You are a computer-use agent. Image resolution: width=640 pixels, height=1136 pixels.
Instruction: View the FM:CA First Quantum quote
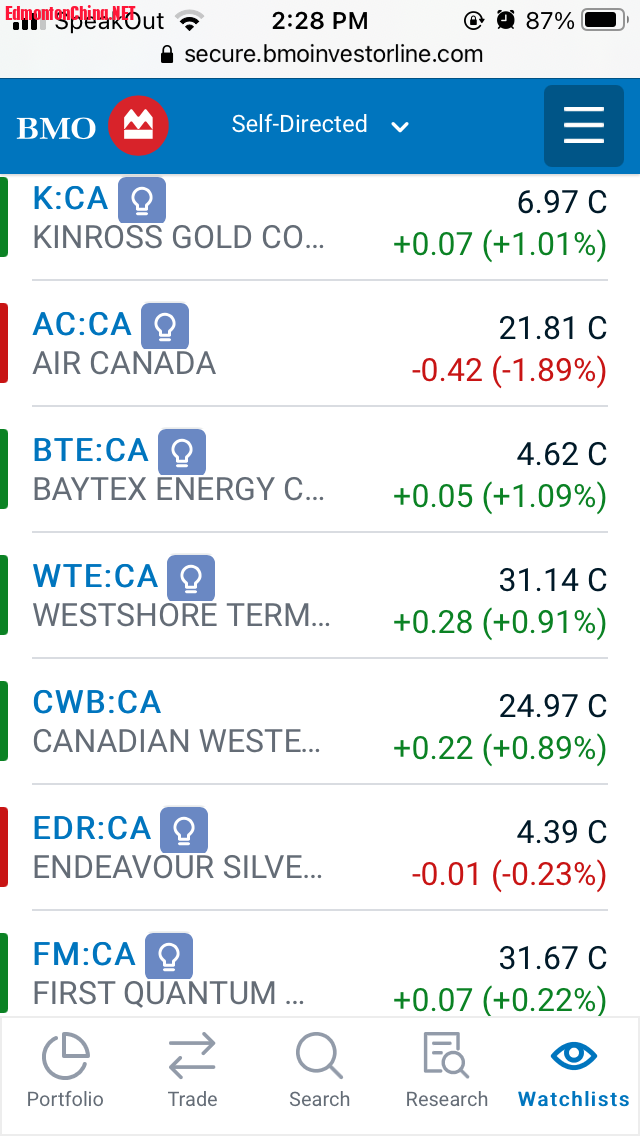(x=84, y=955)
